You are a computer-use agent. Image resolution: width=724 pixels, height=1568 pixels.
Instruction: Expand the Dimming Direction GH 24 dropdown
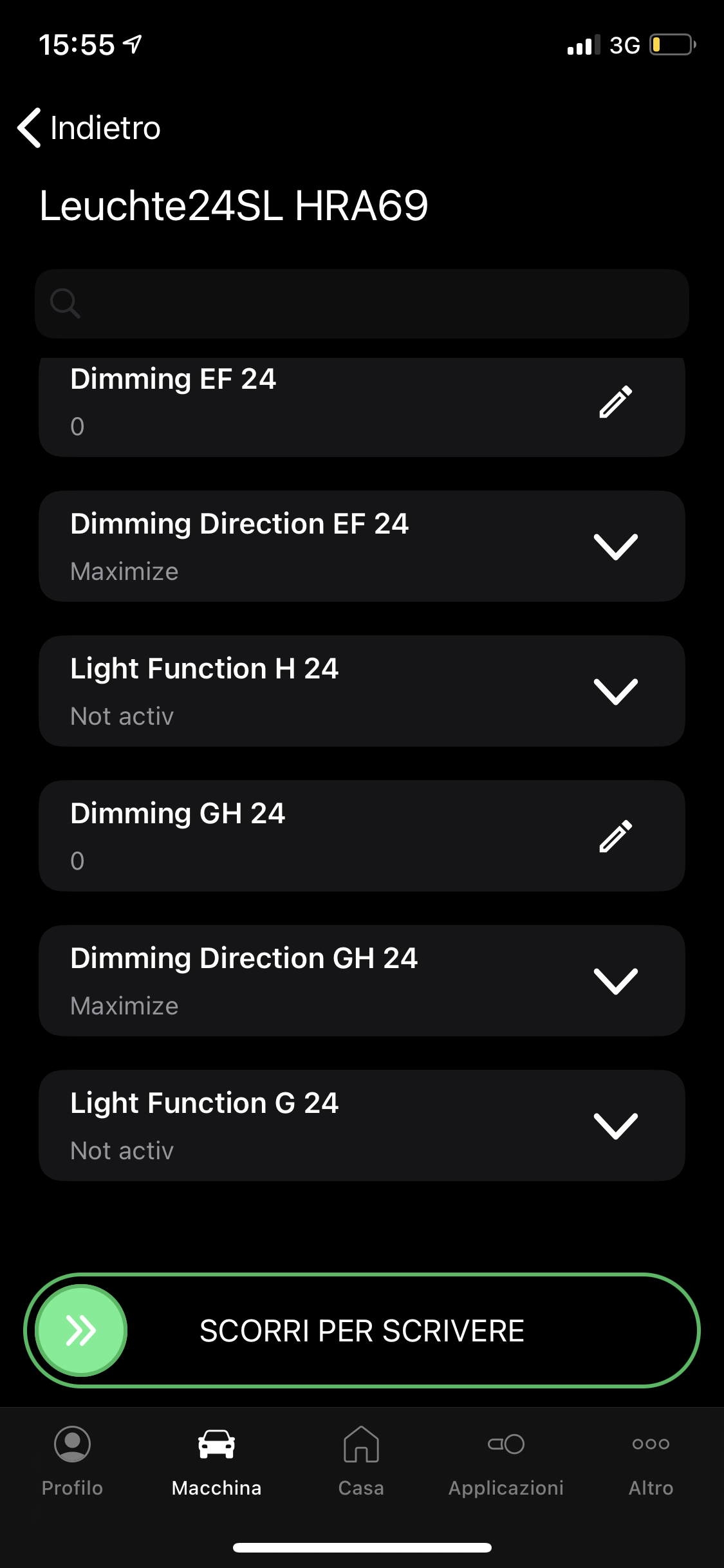[x=615, y=981]
